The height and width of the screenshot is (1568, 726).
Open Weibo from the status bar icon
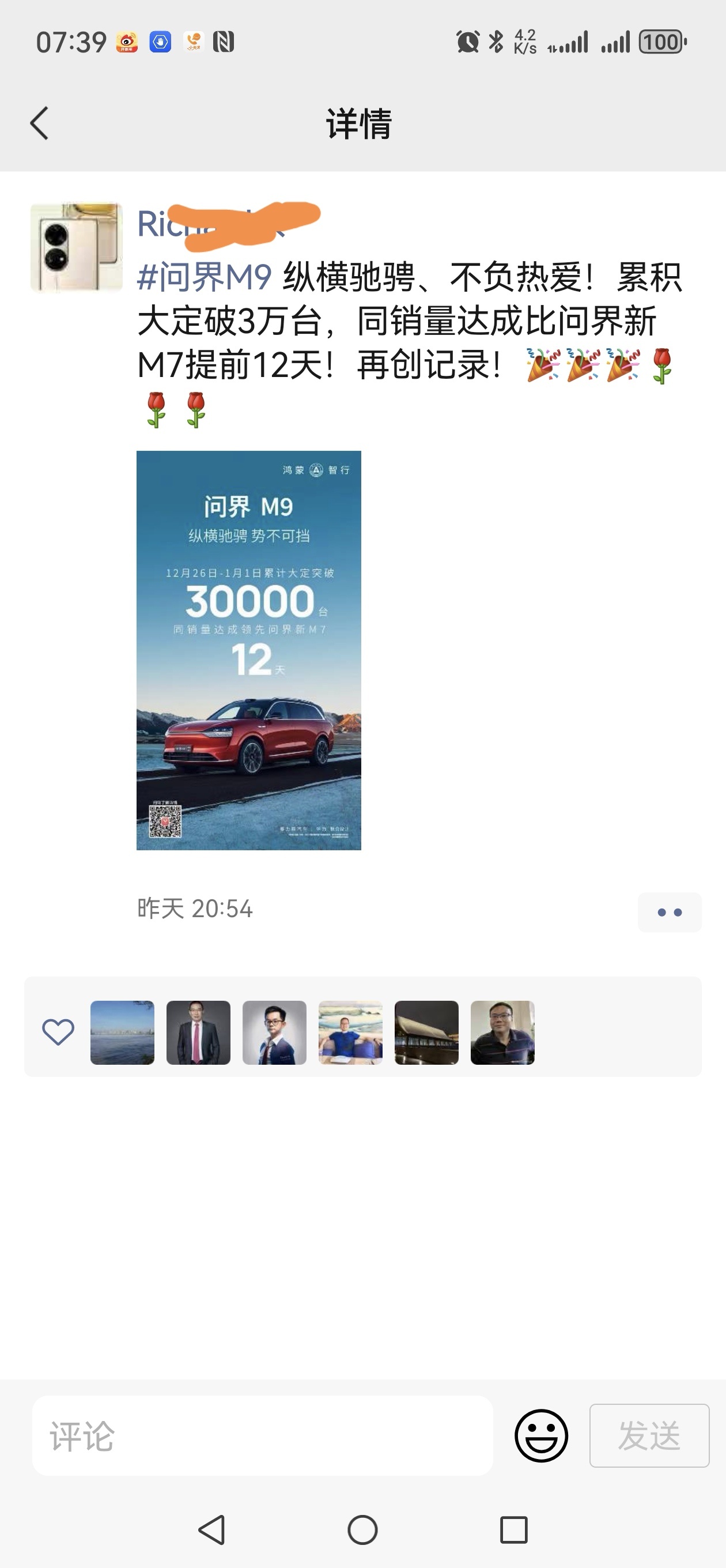pos(126,41)
